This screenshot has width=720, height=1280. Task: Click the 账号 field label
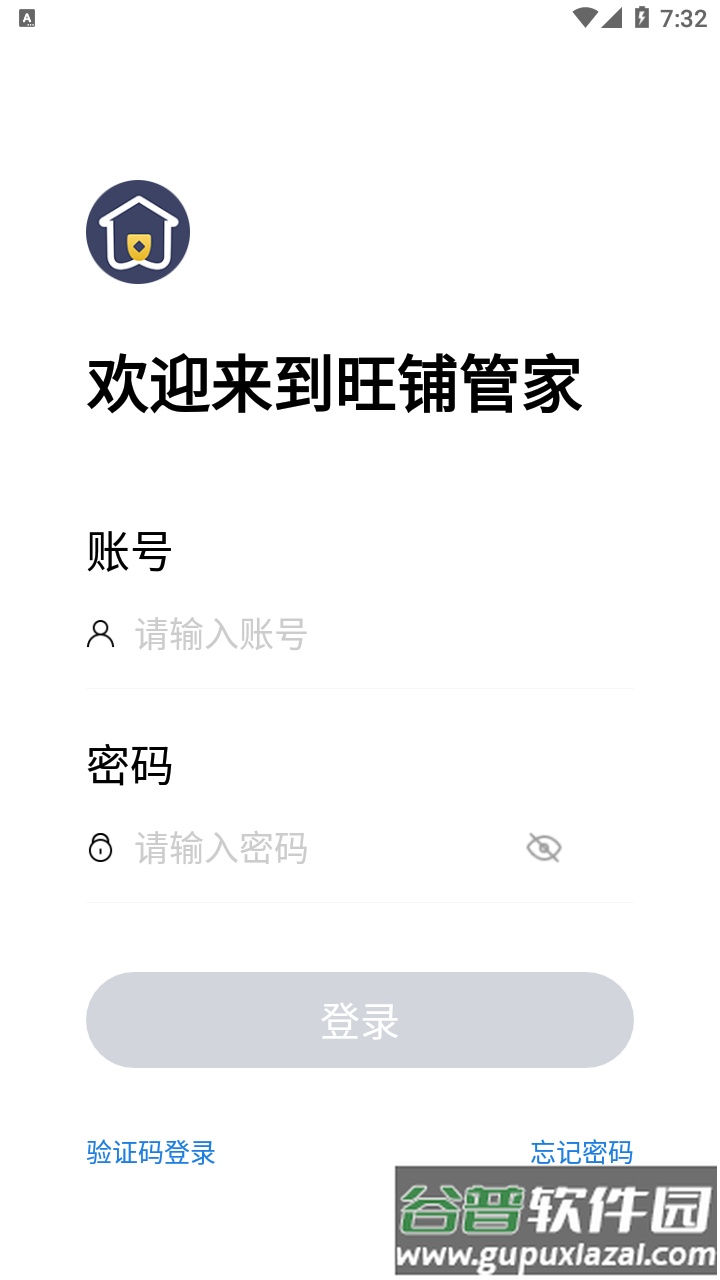129,549
